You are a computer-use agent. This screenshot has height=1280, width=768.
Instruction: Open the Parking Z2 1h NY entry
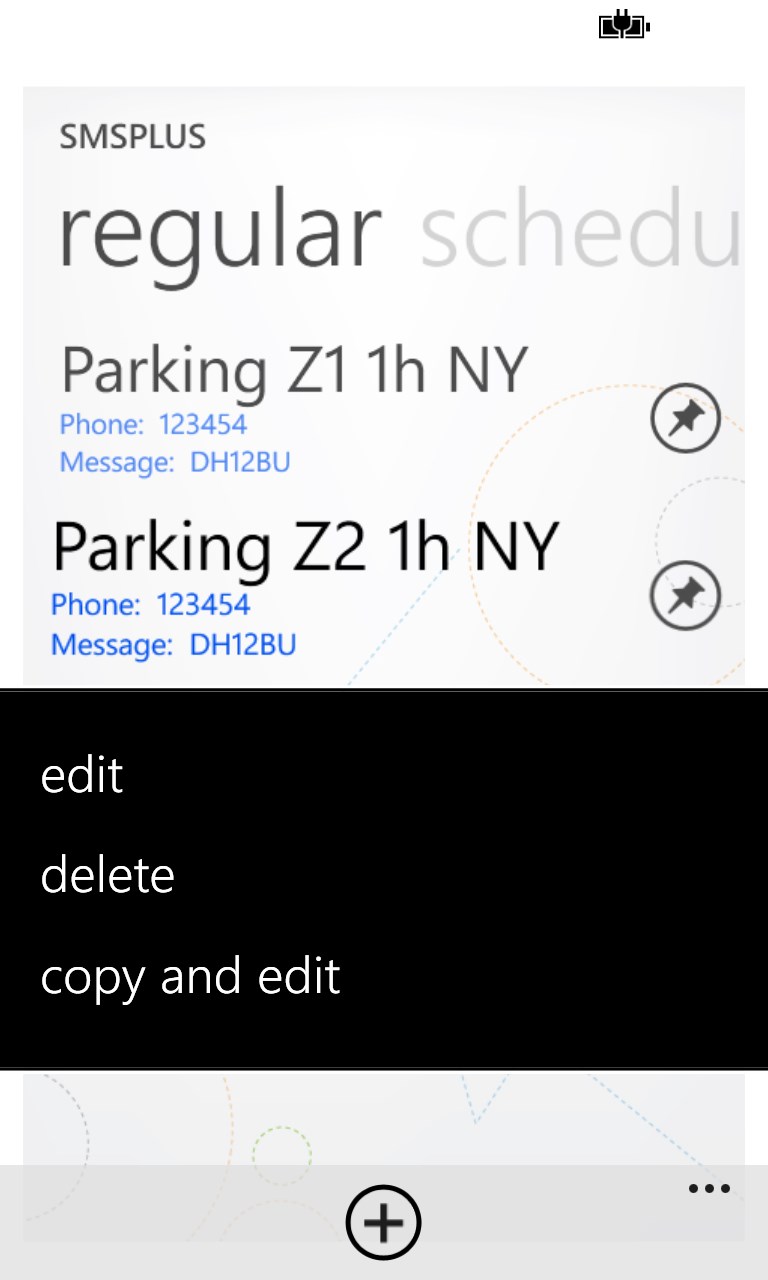coord(304,548)
